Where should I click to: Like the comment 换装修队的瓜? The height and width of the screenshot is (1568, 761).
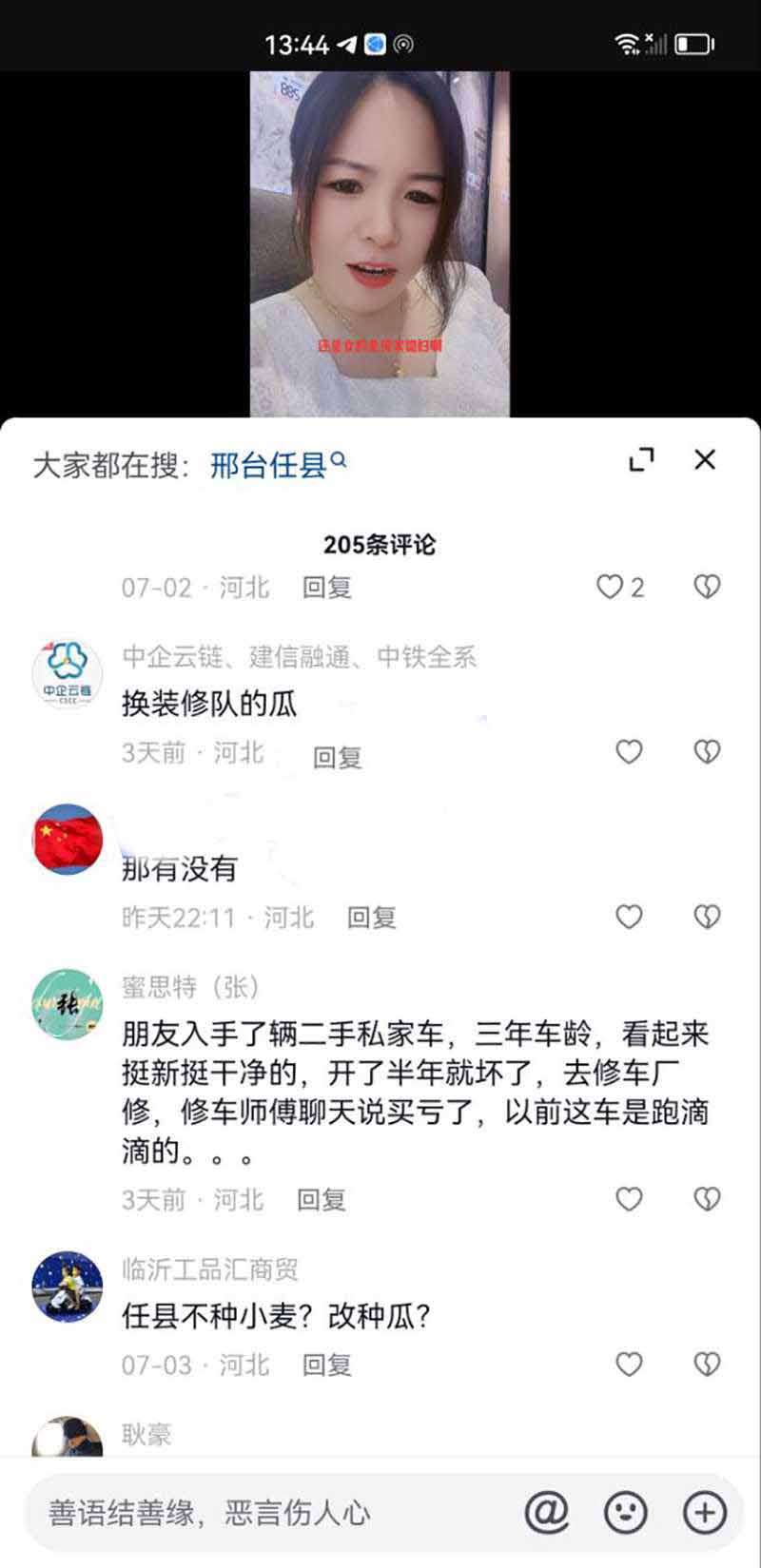click(x=629, y=752)
